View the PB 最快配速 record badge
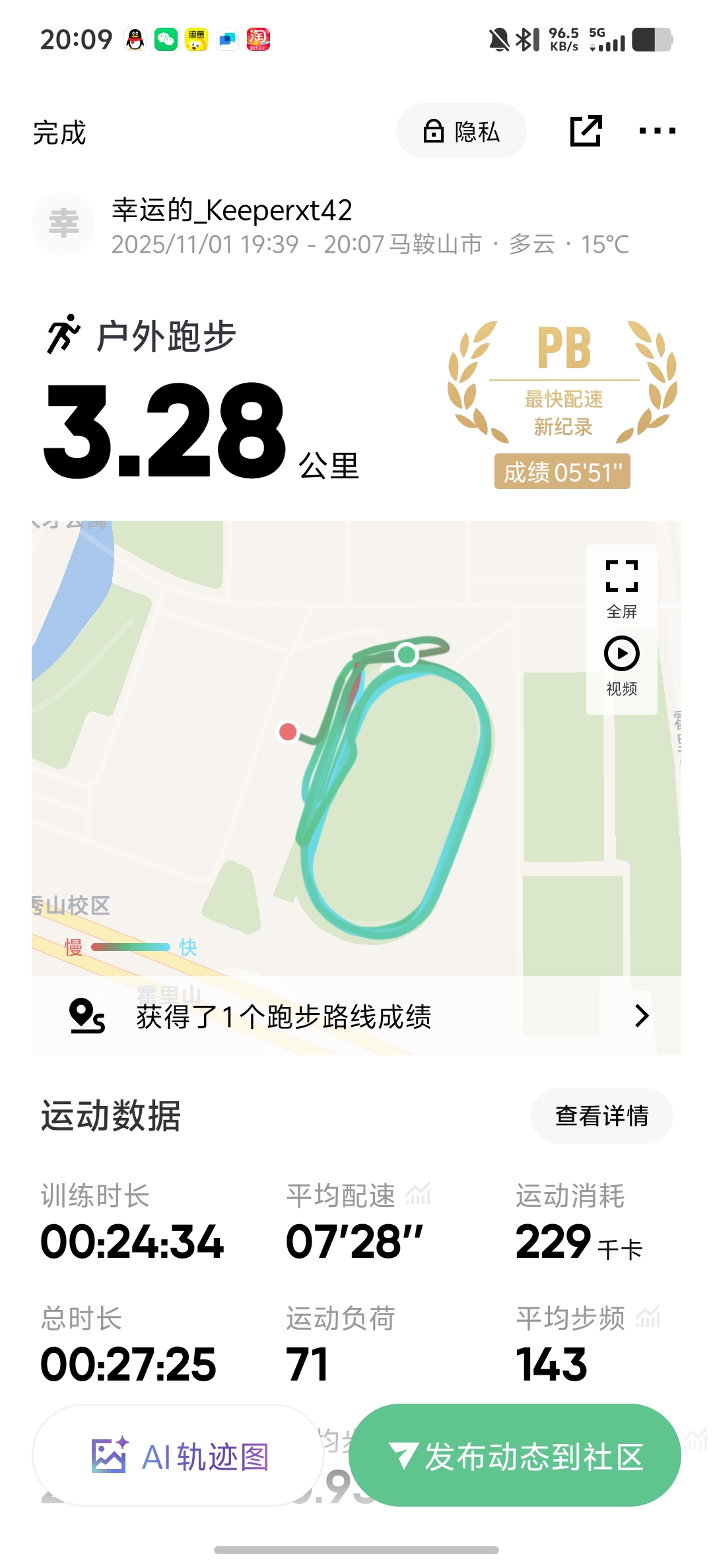713x1568 pixels. point(562,404)
